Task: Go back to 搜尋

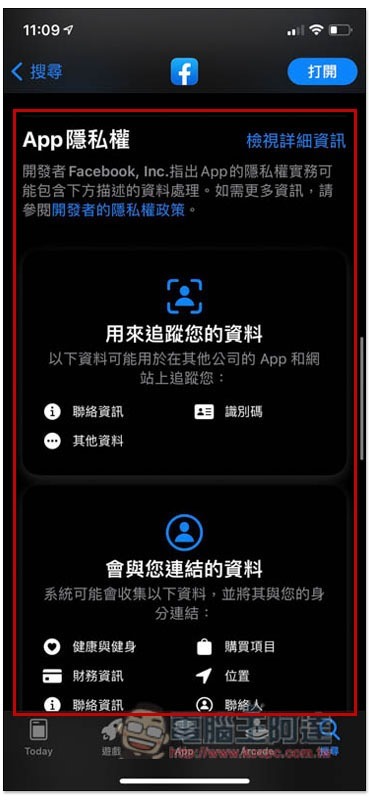Action: [37, 71]
